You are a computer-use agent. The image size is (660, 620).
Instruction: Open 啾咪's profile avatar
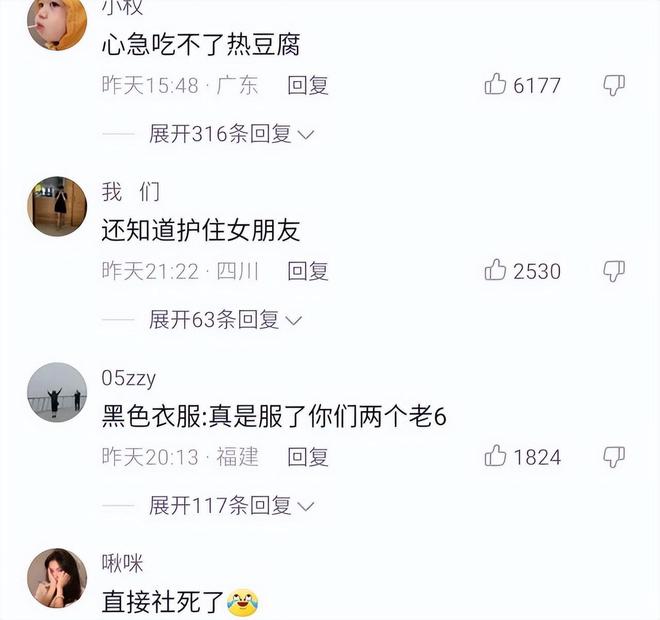point(57,577)
